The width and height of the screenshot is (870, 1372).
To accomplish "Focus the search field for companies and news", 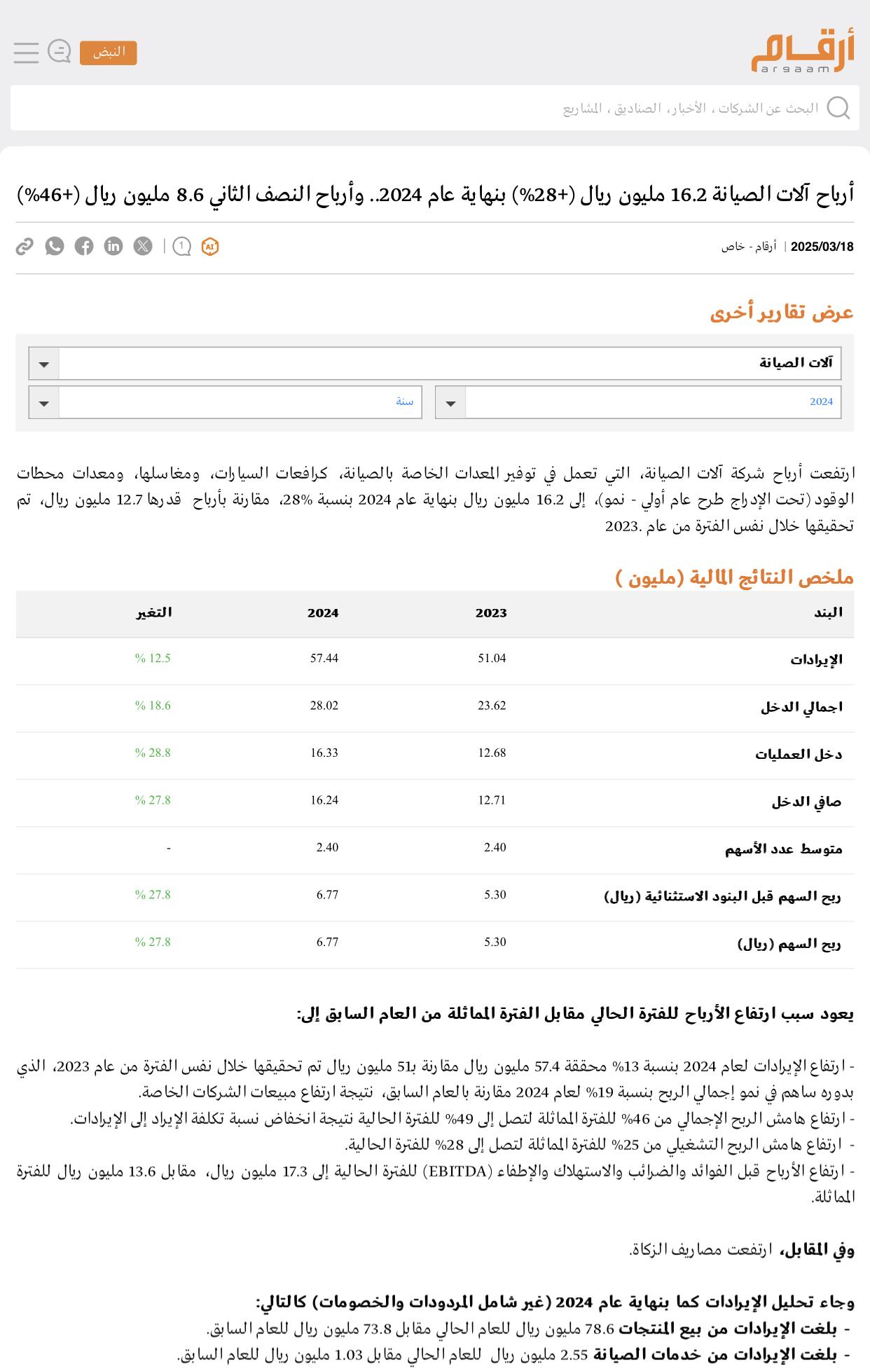I will click(x=434, y=108).
